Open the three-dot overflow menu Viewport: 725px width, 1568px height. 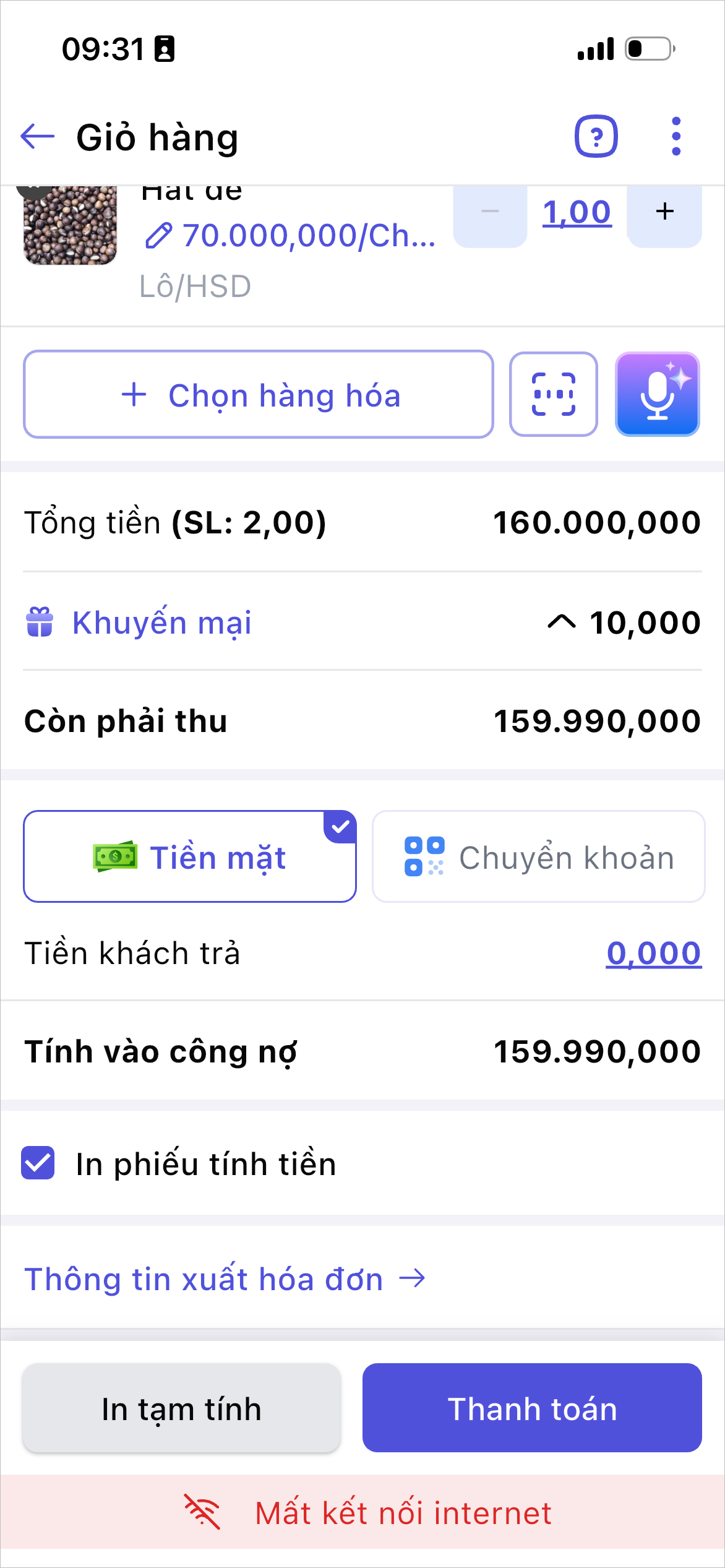676,136
